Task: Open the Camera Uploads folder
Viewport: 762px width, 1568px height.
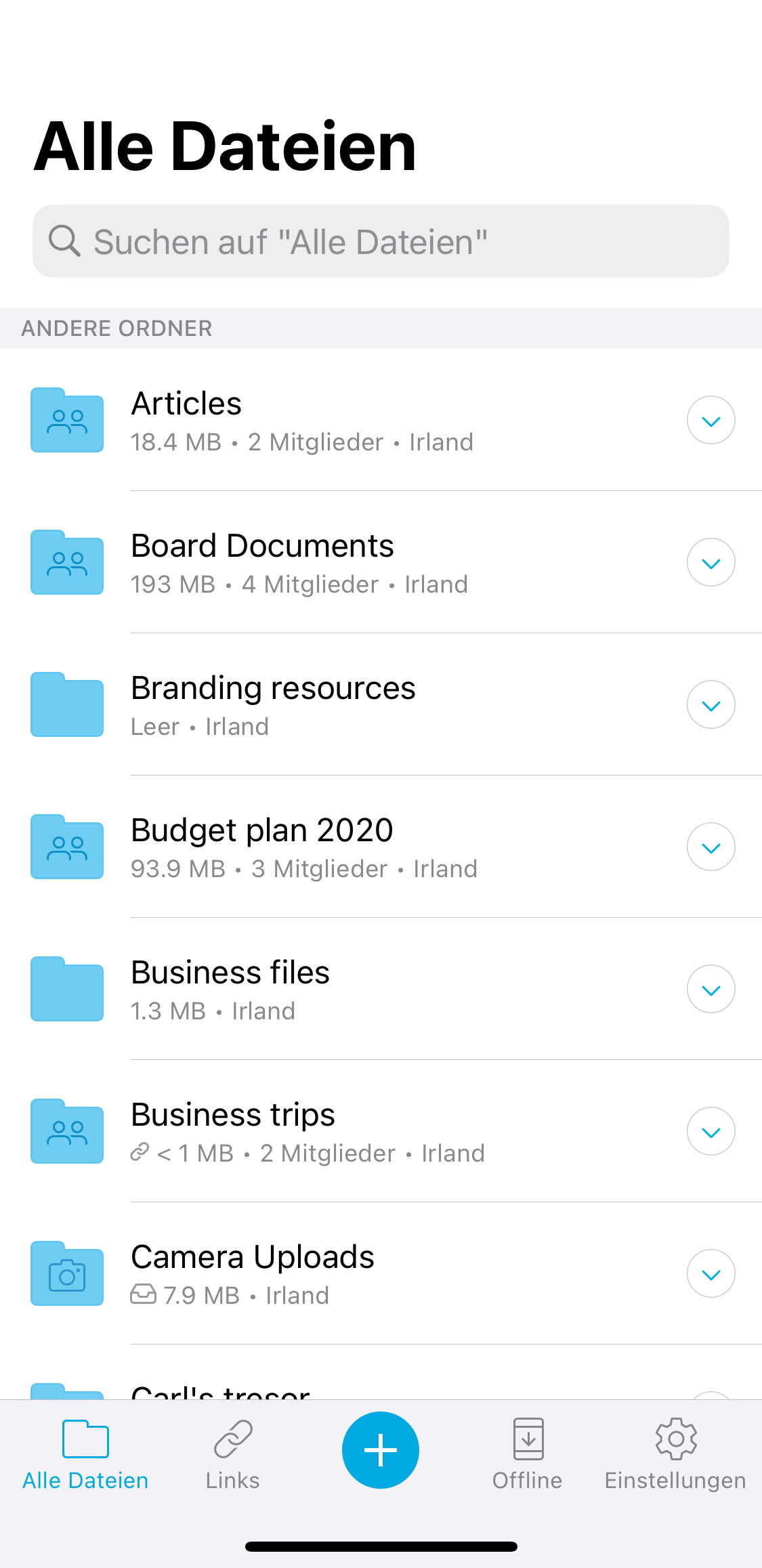Action: (381, 1273)
